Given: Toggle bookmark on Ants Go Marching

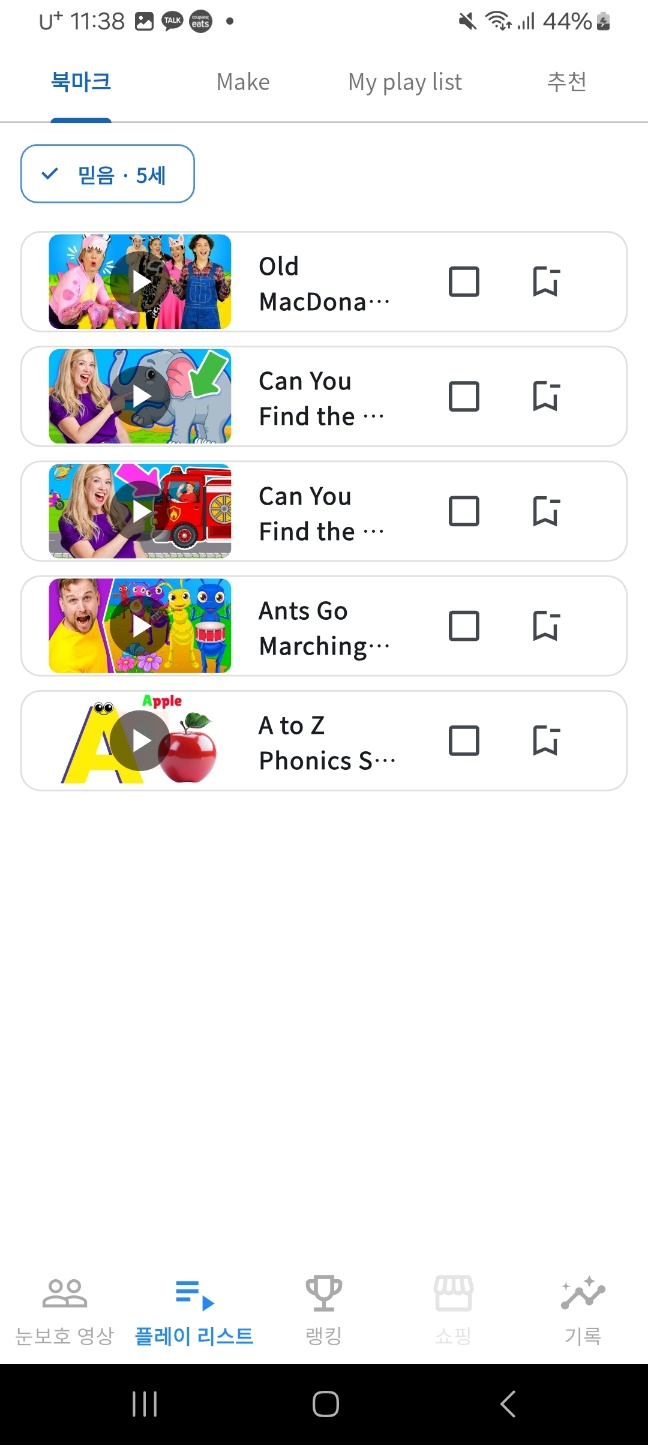Looking at the screenshot, I should coord(545,627).
